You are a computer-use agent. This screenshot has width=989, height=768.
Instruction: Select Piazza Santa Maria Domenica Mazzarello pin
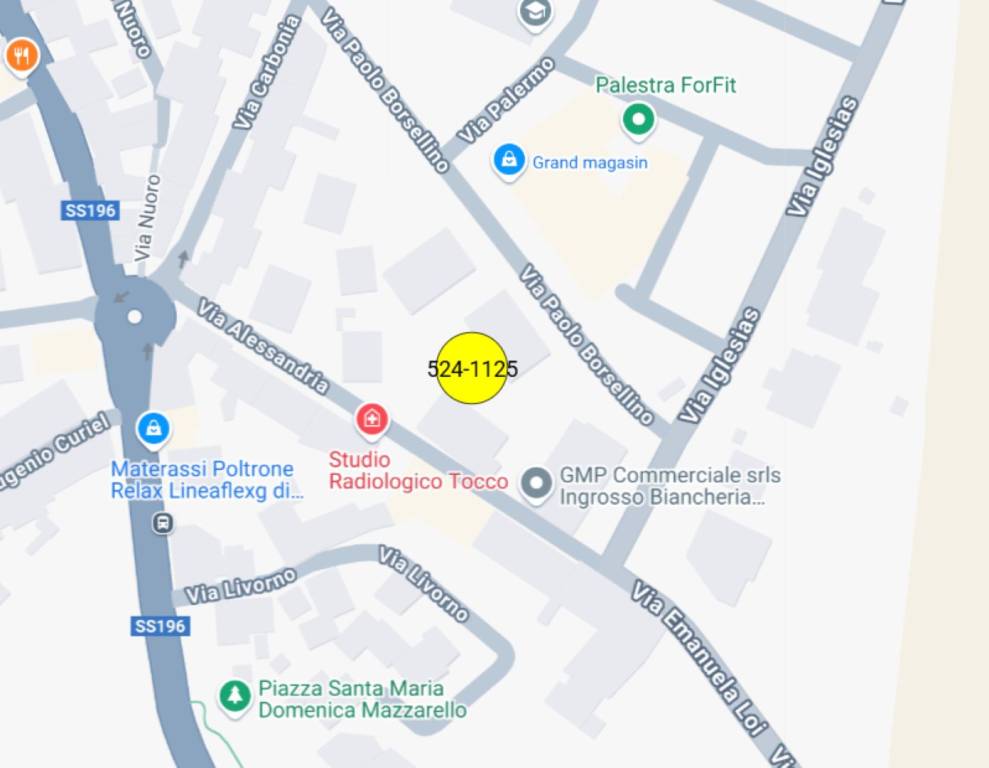click(235, 696)
